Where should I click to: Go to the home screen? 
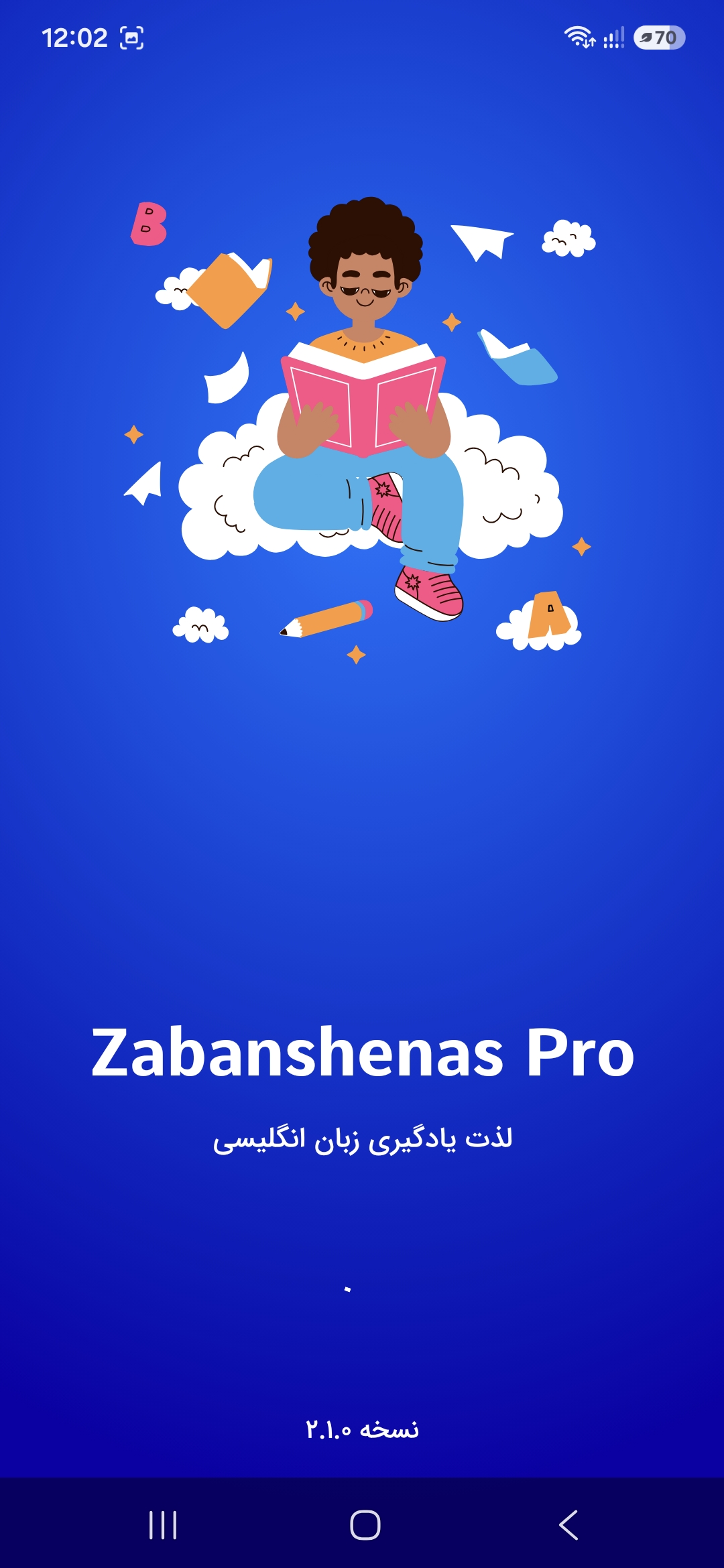(365, 1525)
